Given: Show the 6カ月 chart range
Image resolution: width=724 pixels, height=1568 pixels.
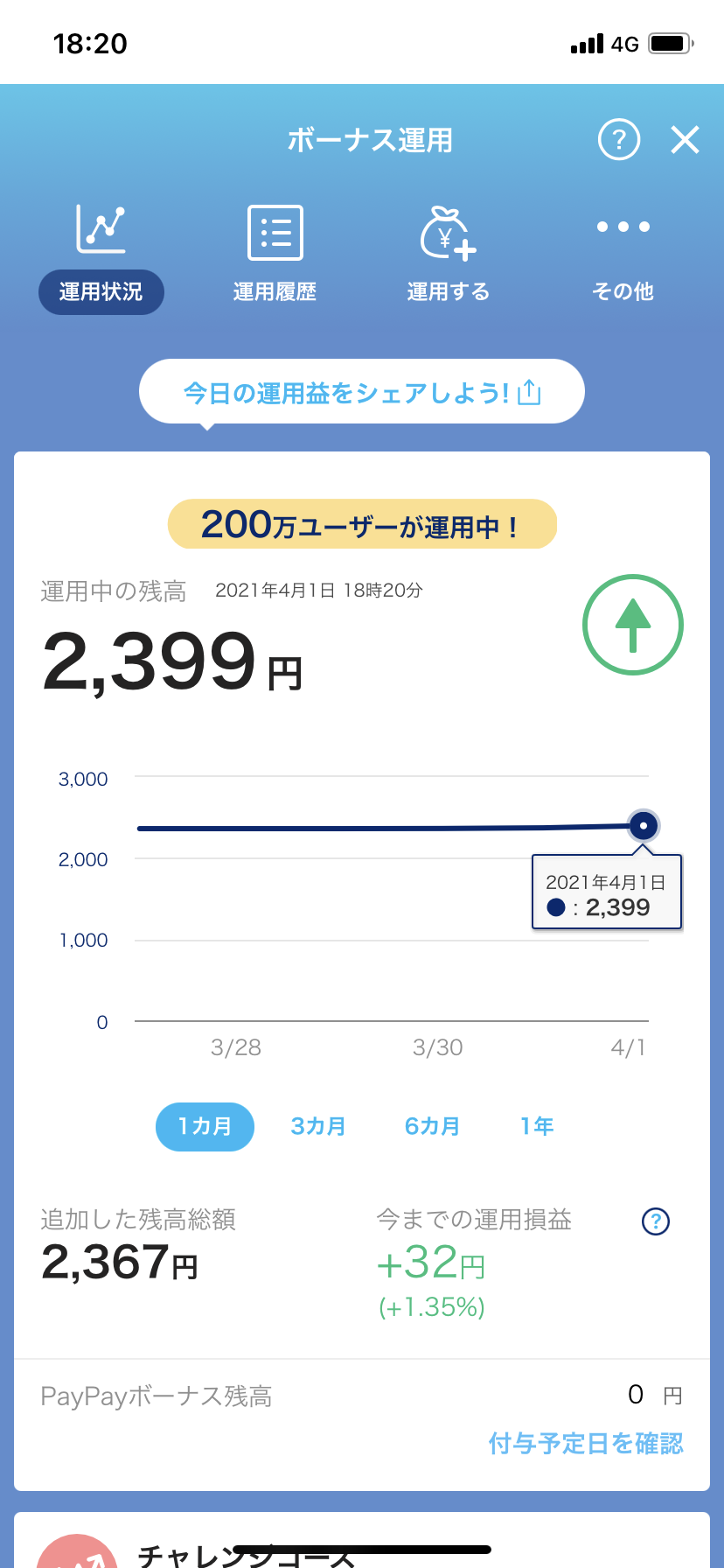Looking at the screenshot, I should [432, 1126].
